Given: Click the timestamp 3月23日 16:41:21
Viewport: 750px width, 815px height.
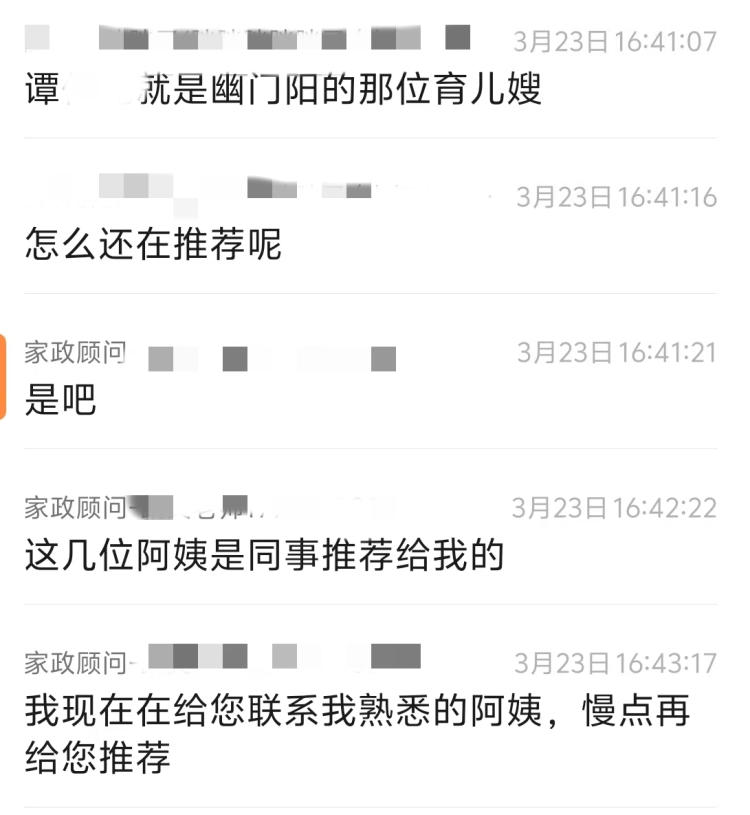Looking at the screenshot, I should click(x=620, y=354).
